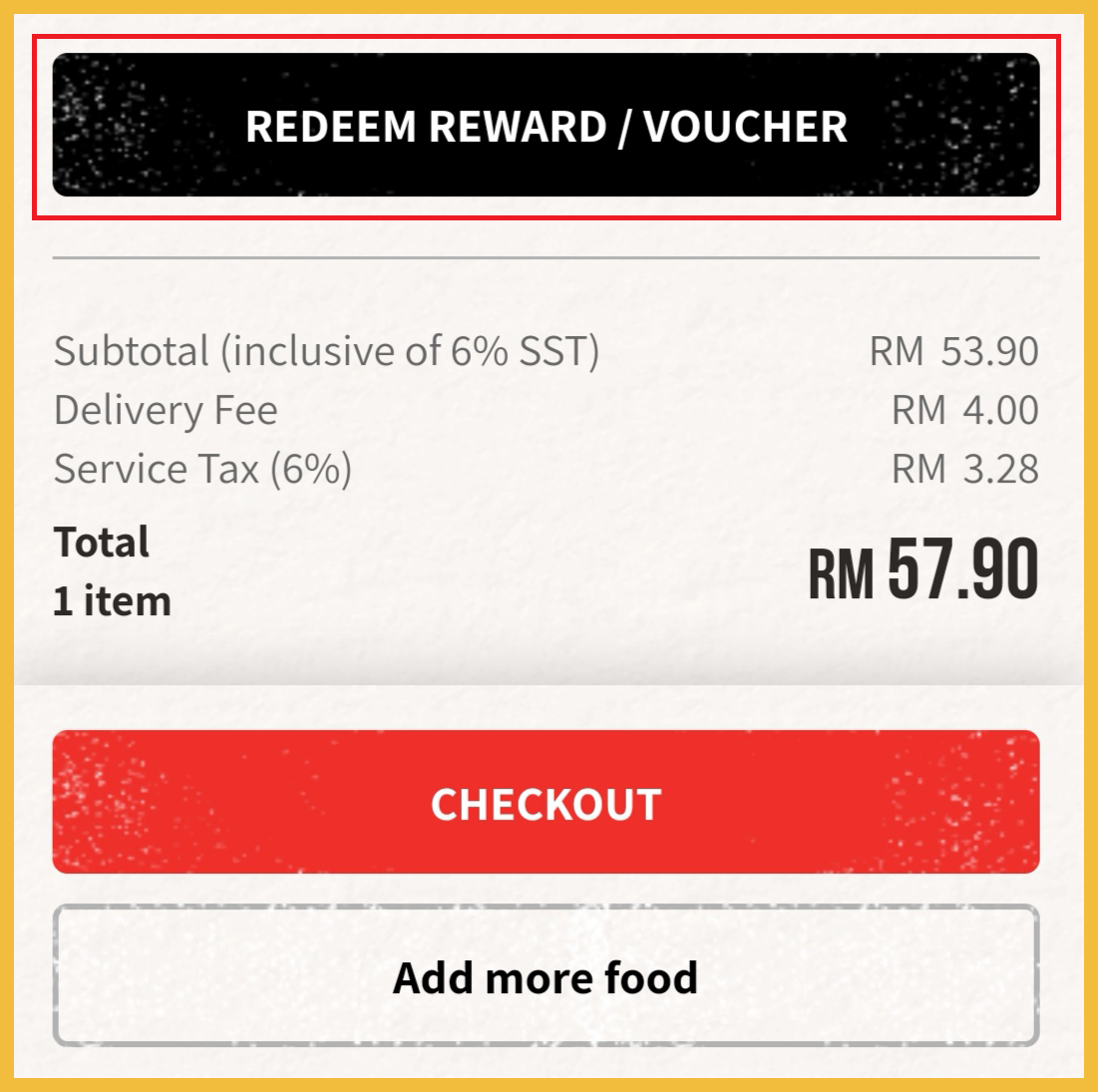Image resolution: width=1098 pixels, height=1092 pixels.
Task: Tap Redeem Reward / Voucher button
Action: (x=546, y=126)
